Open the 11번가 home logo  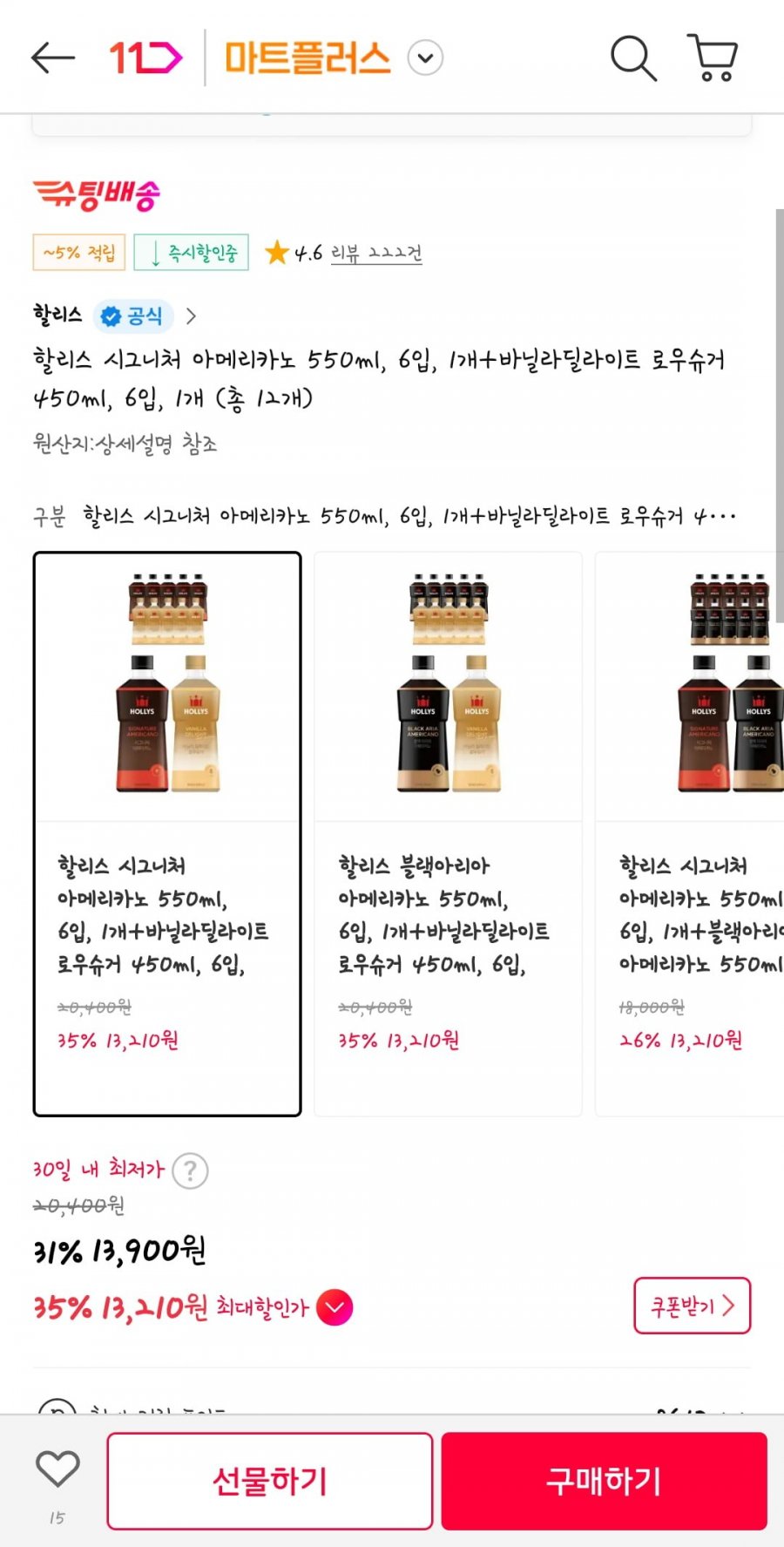(x=145, y=58)
